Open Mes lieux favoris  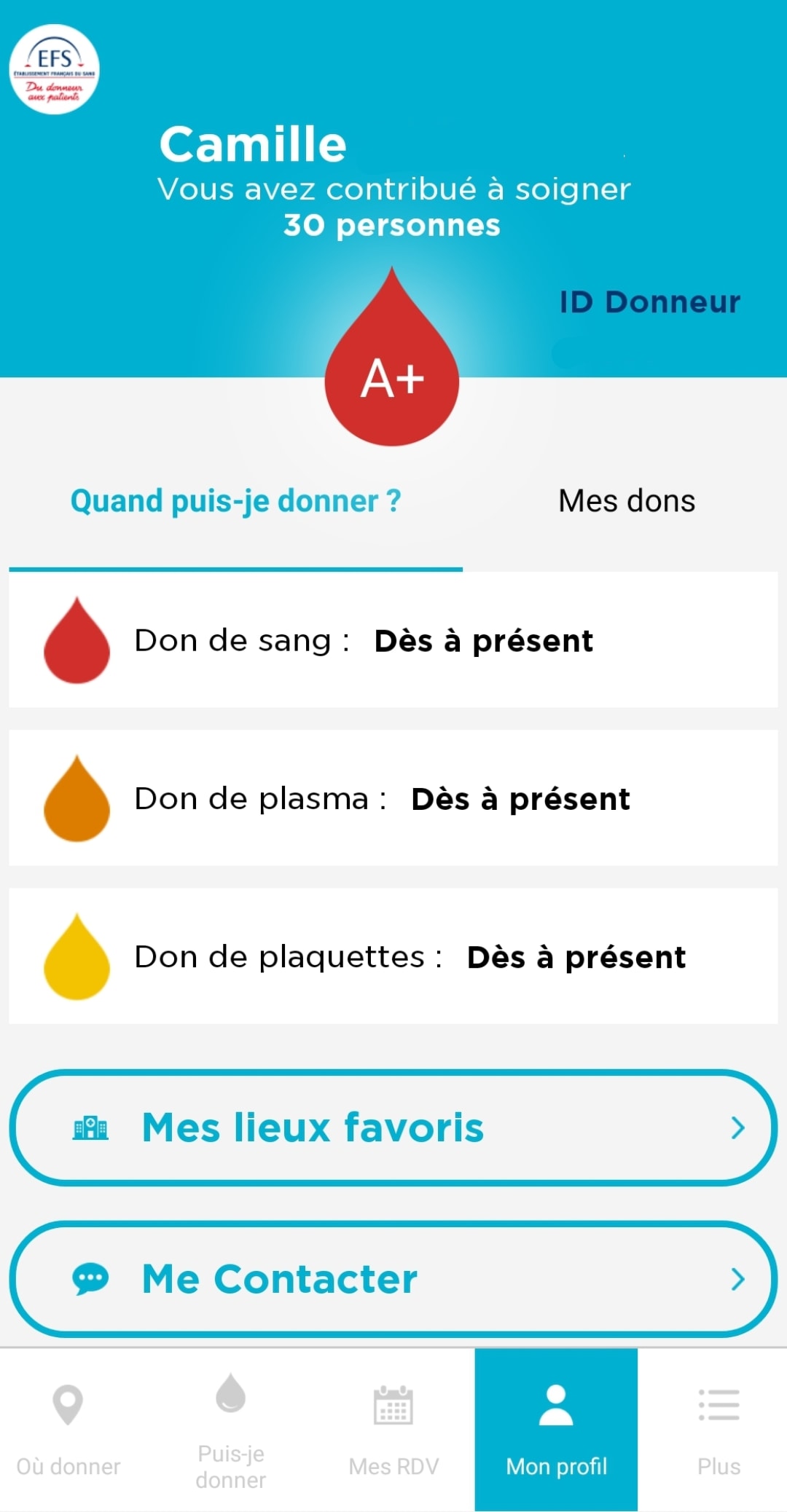pyautogui.click(x=393, y=1127)
